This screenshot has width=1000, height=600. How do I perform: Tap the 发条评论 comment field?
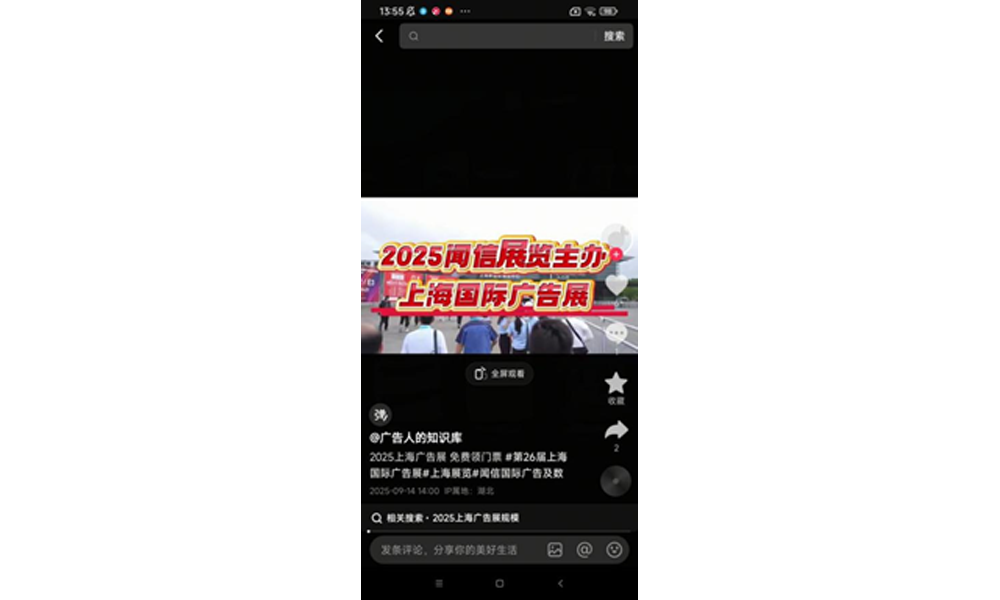tap(450, 550)
